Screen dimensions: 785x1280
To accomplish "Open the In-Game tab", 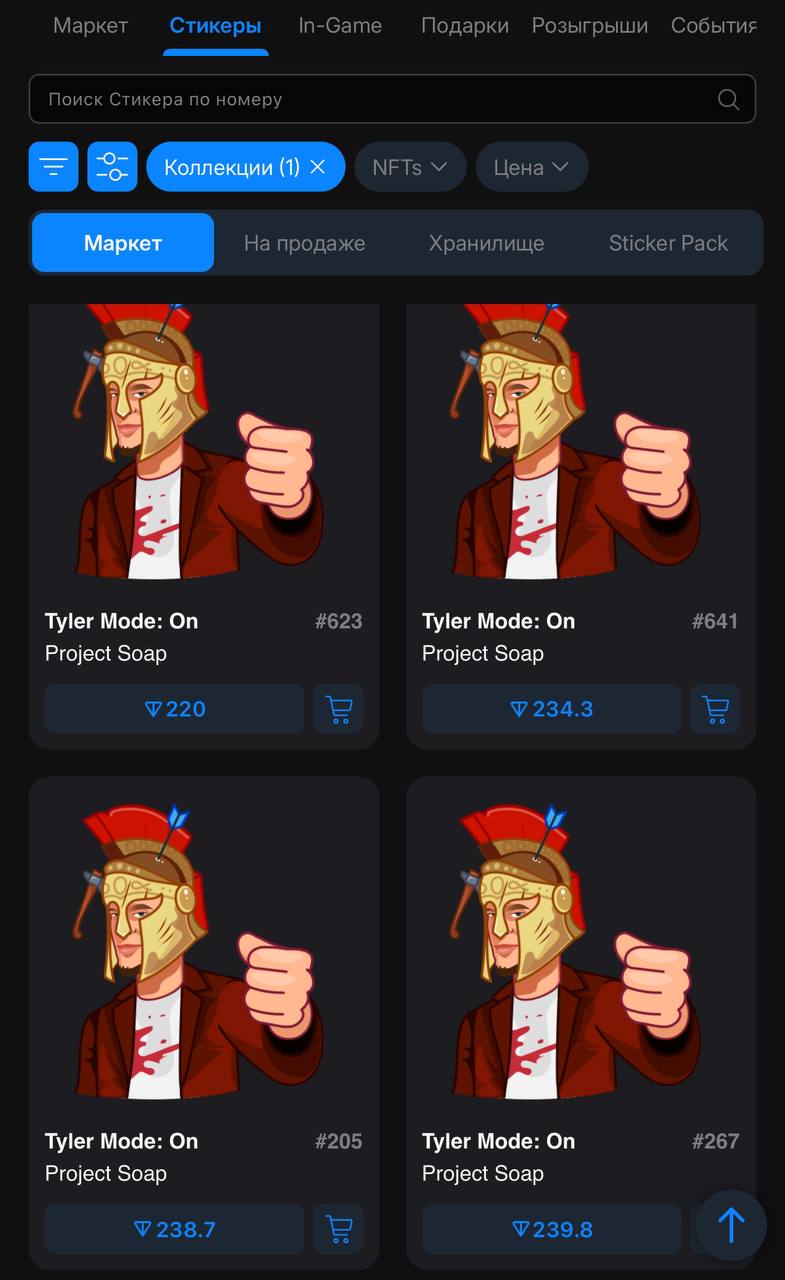I will point(340,26).
